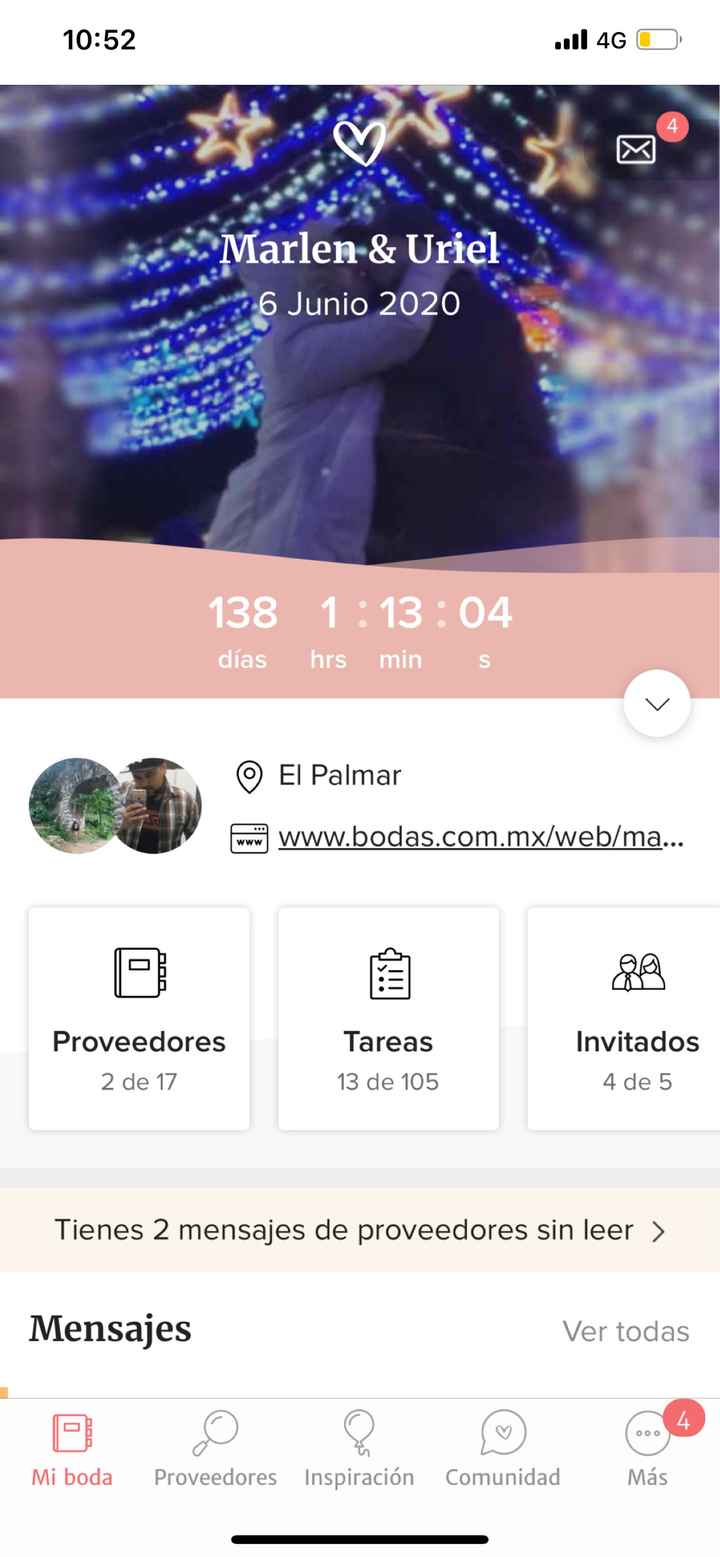Collapse the countdown with the chevron button
The height and width of the screenshot is (1557, 720).
click(656, 703)
